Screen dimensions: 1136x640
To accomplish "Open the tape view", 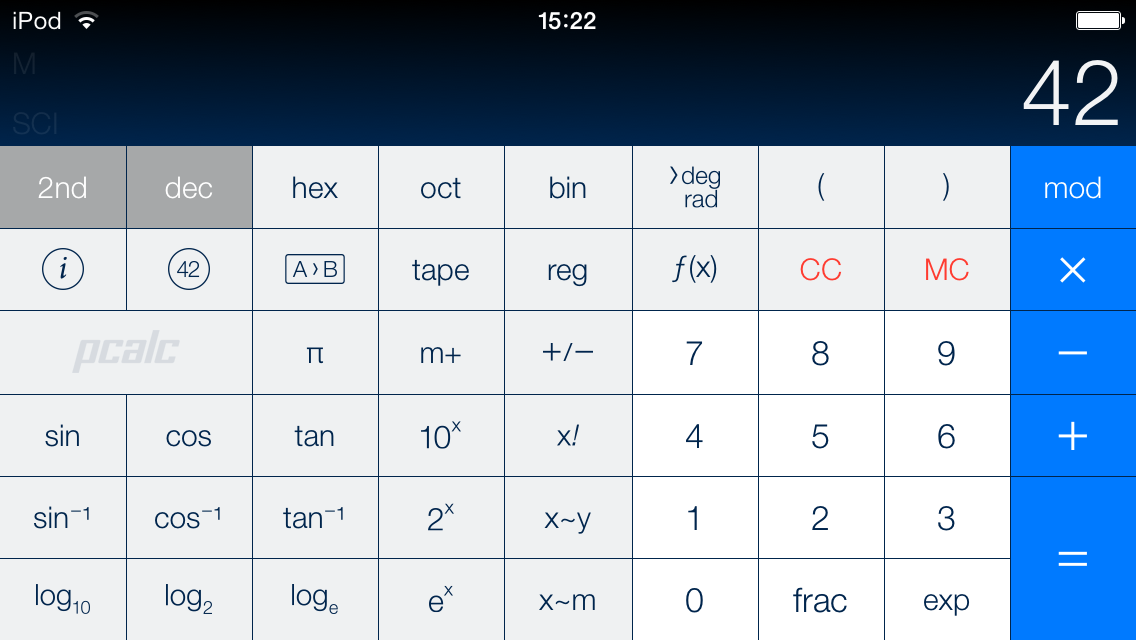I will (441, 270).
